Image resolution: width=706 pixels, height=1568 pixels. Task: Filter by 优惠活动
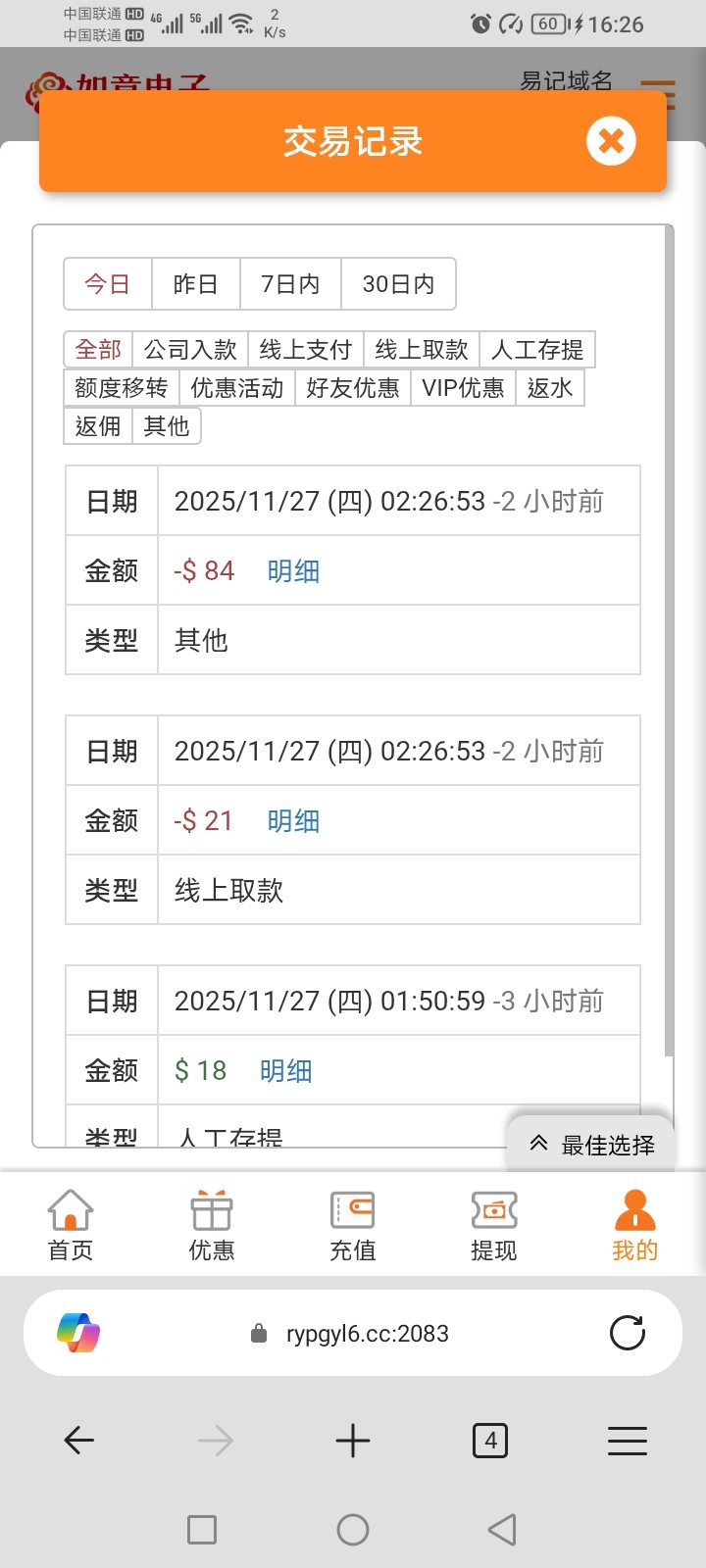coord(236,388)
